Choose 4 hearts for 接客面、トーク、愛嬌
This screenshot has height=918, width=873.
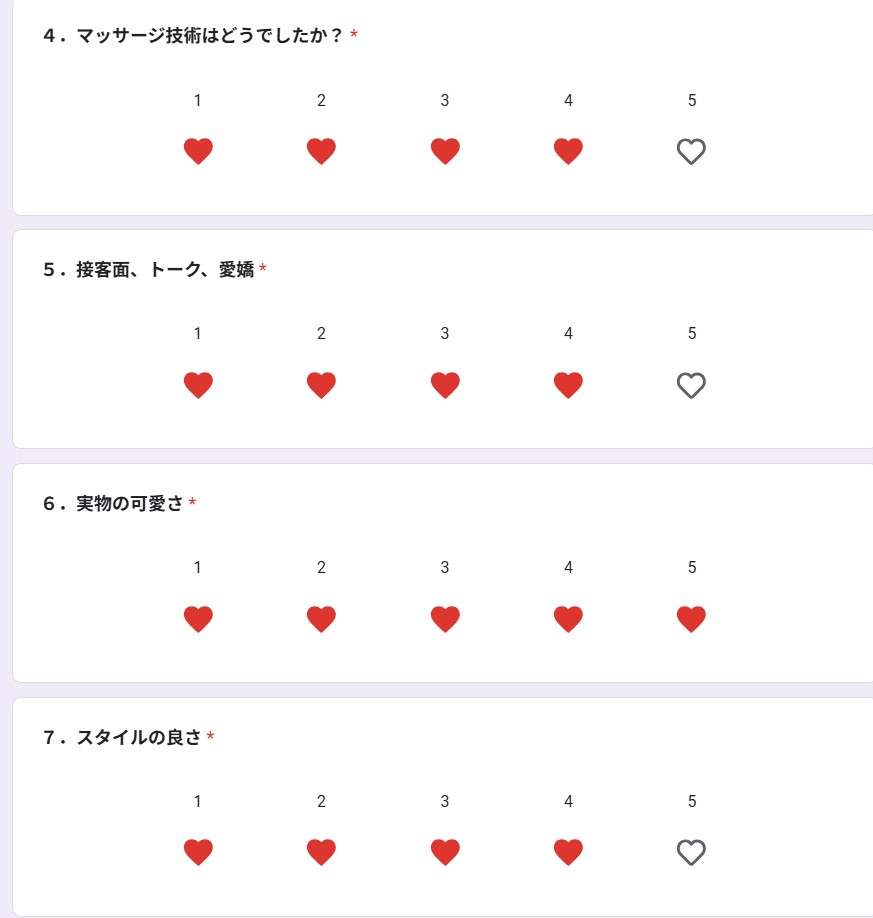[568, 386]
